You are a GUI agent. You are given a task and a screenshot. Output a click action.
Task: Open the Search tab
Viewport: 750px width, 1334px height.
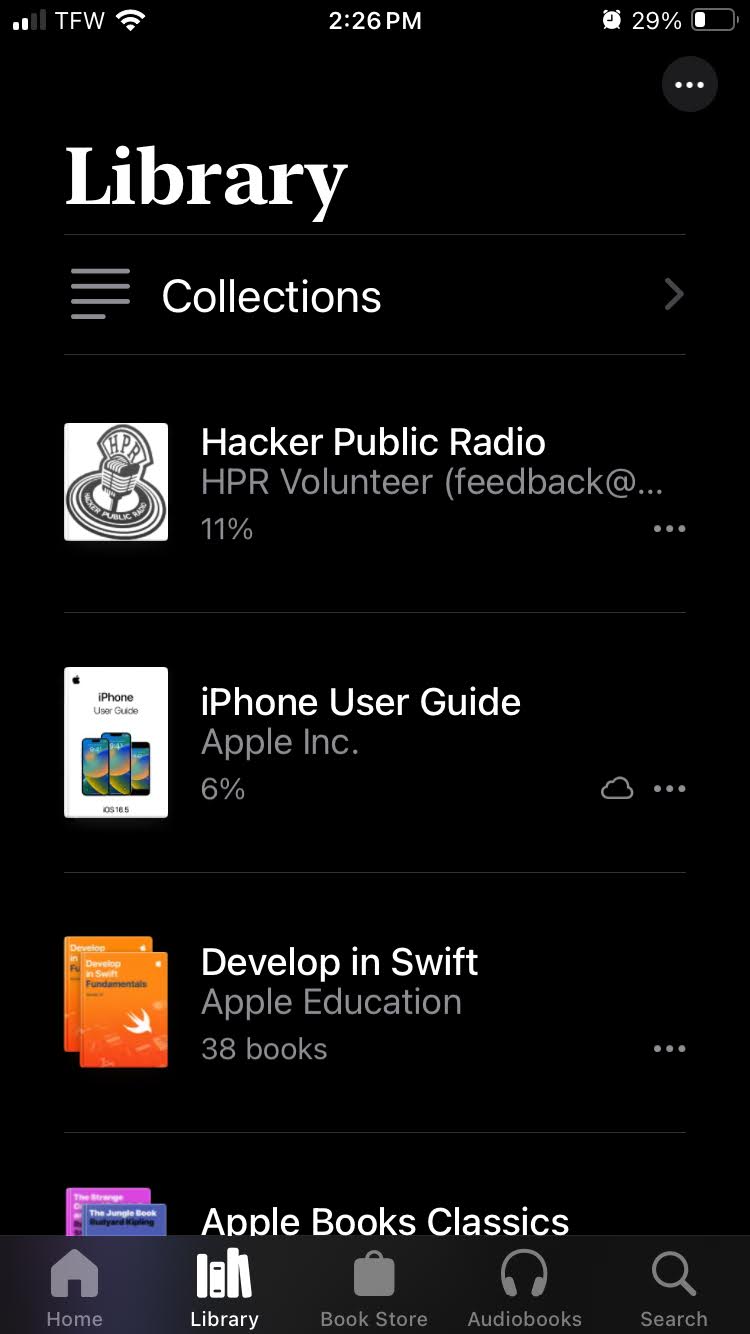673,1289
